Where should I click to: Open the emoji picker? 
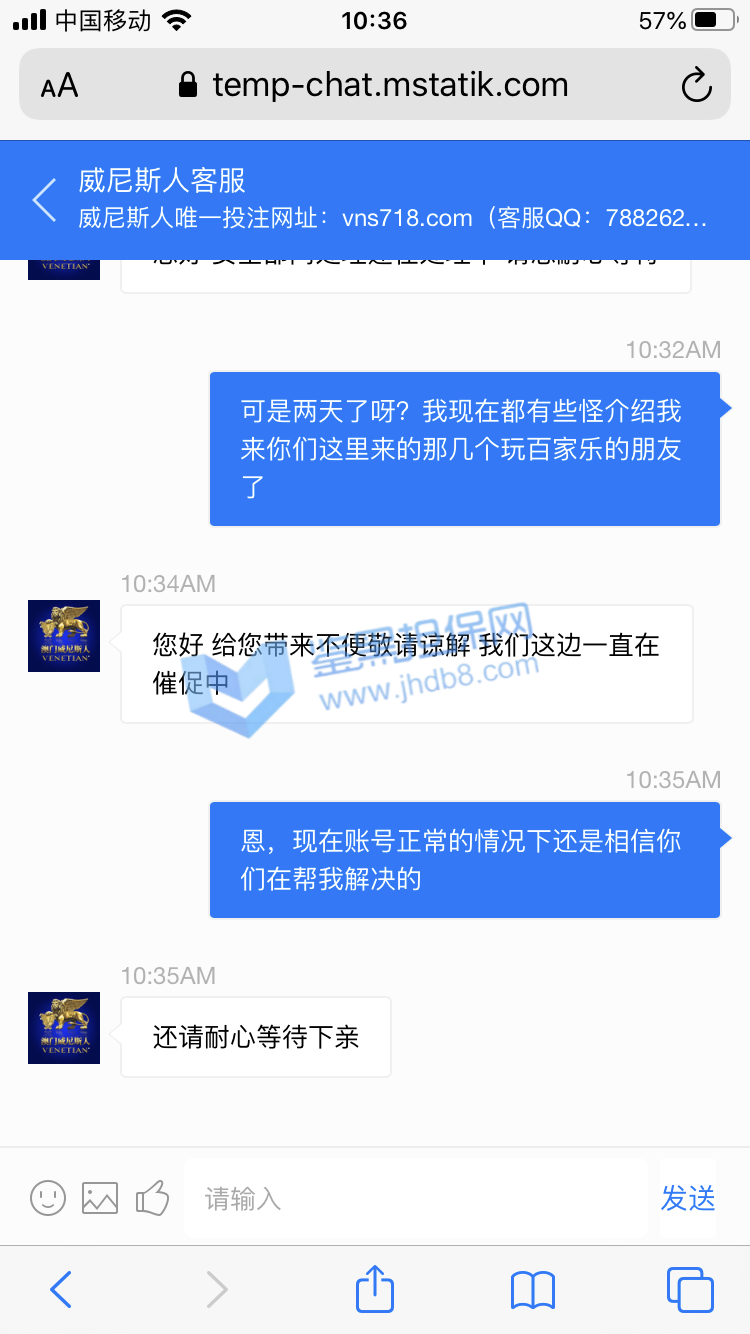[48, 1197]
